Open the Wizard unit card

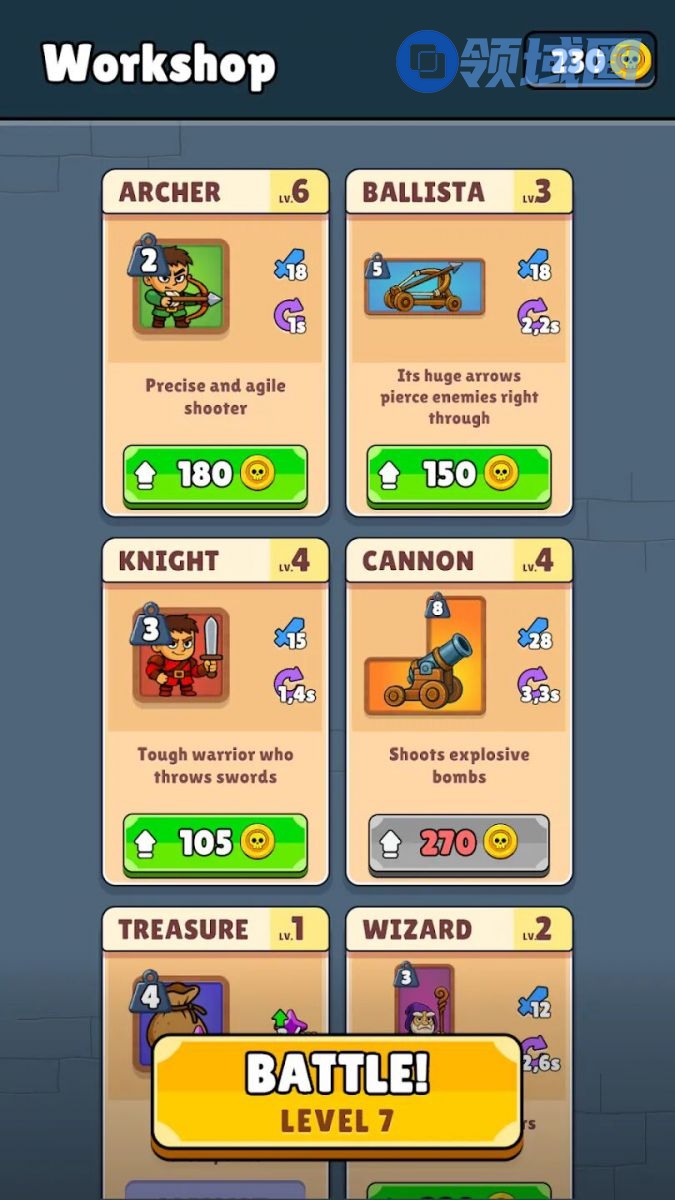pos(425,1000)
